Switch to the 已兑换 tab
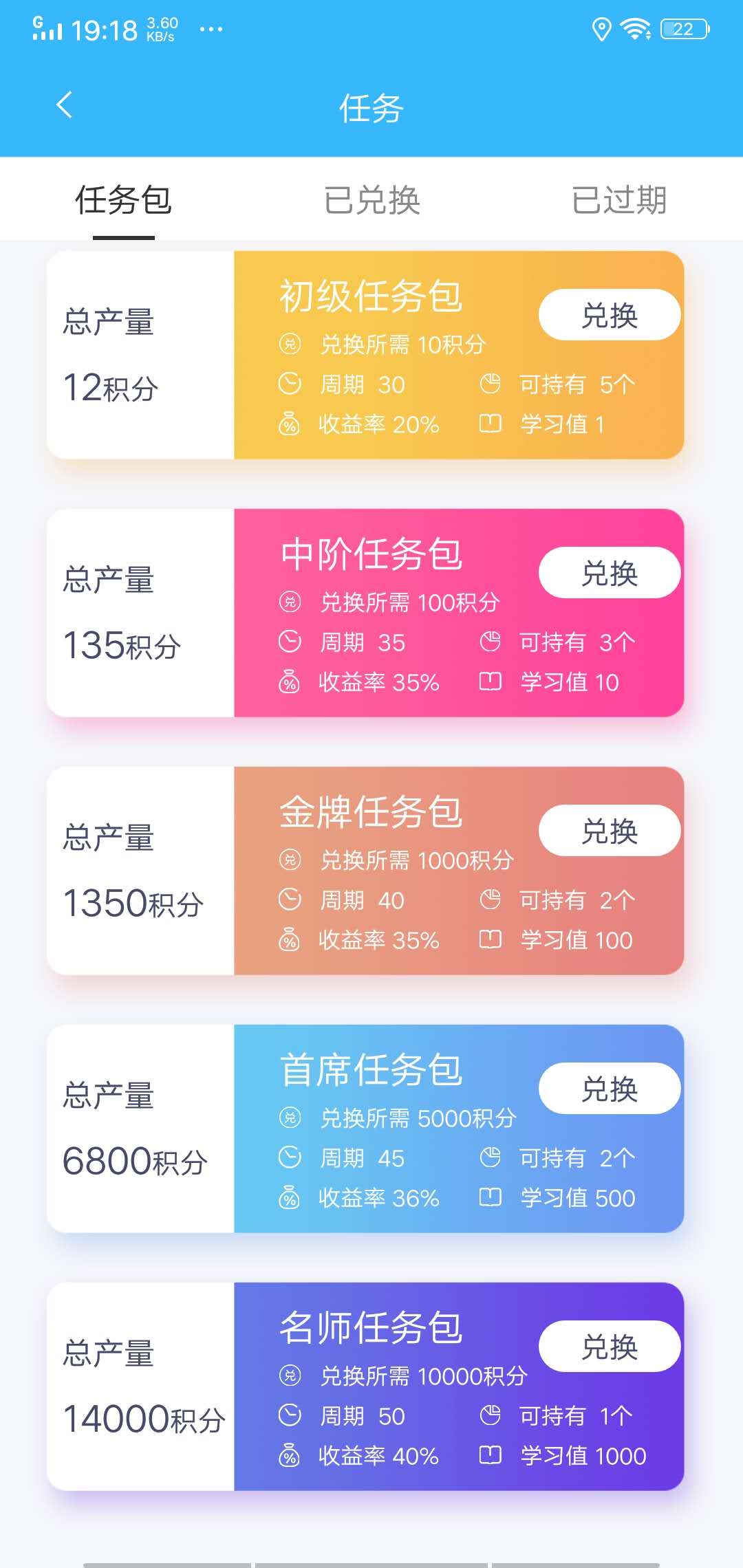 tap(371, 200)
